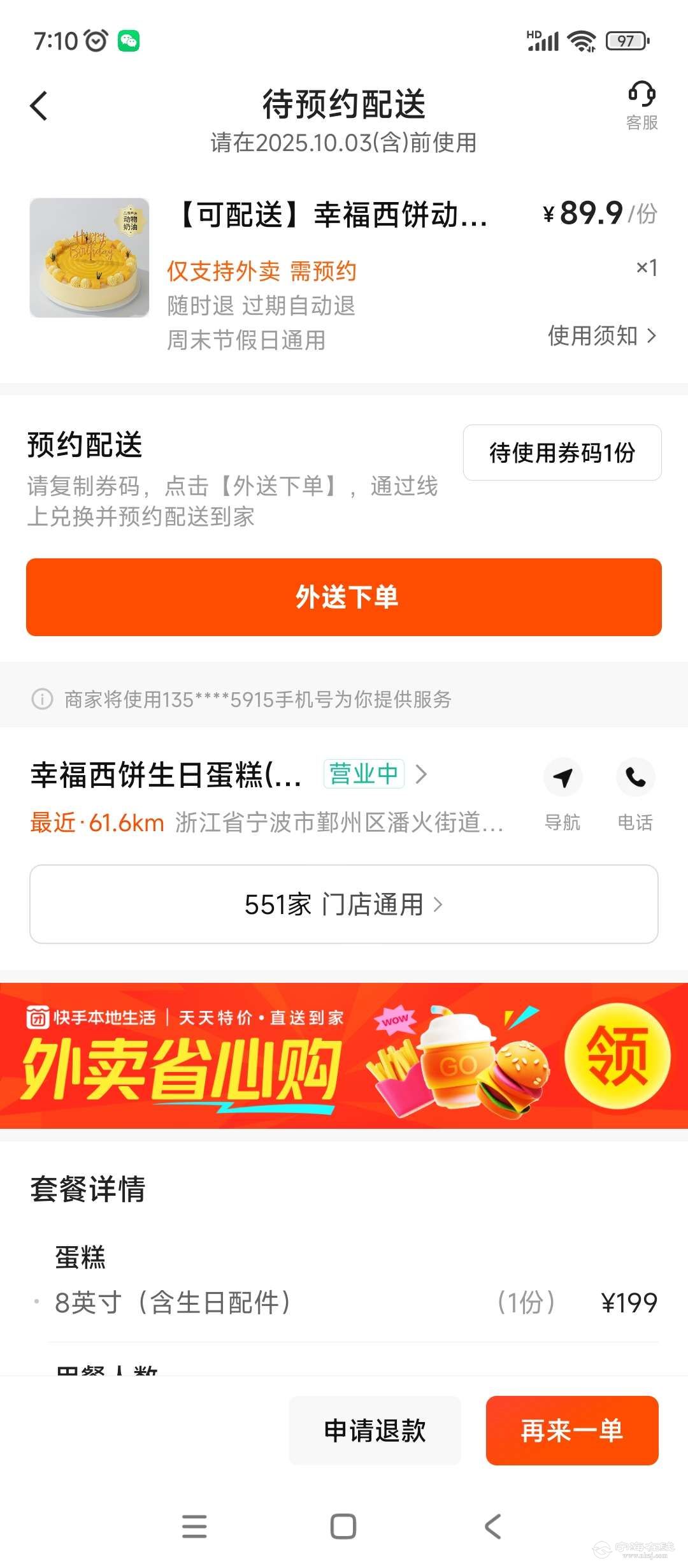This screenshot has height=1568, width=688.
Task: Go back using the top-left arrow
Action: tap(39, 106)
